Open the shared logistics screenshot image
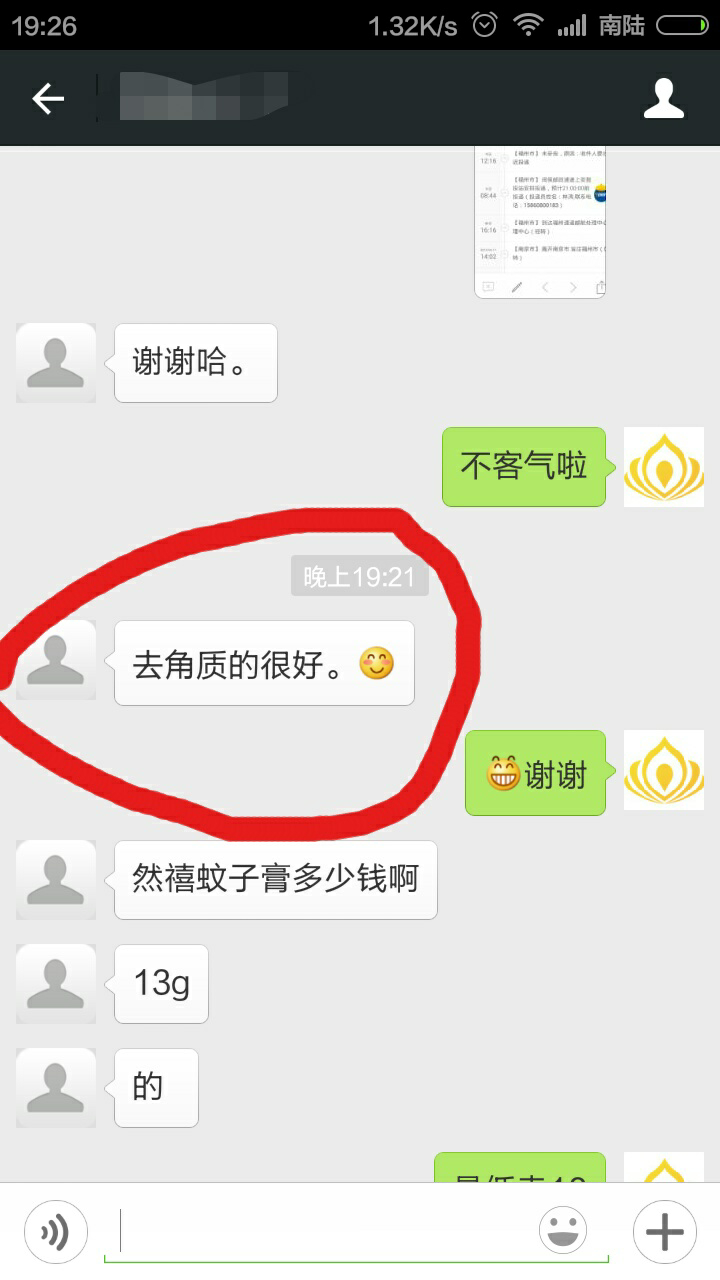Viewport: 720px width, 1280px height. coord(540,222)
